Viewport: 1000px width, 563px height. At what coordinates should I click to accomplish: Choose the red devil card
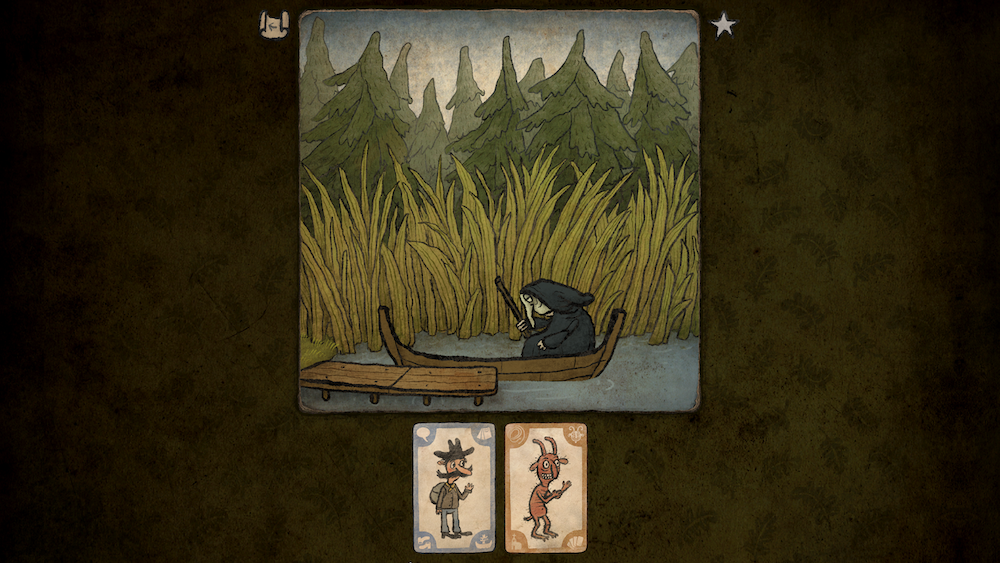point(545,487)
